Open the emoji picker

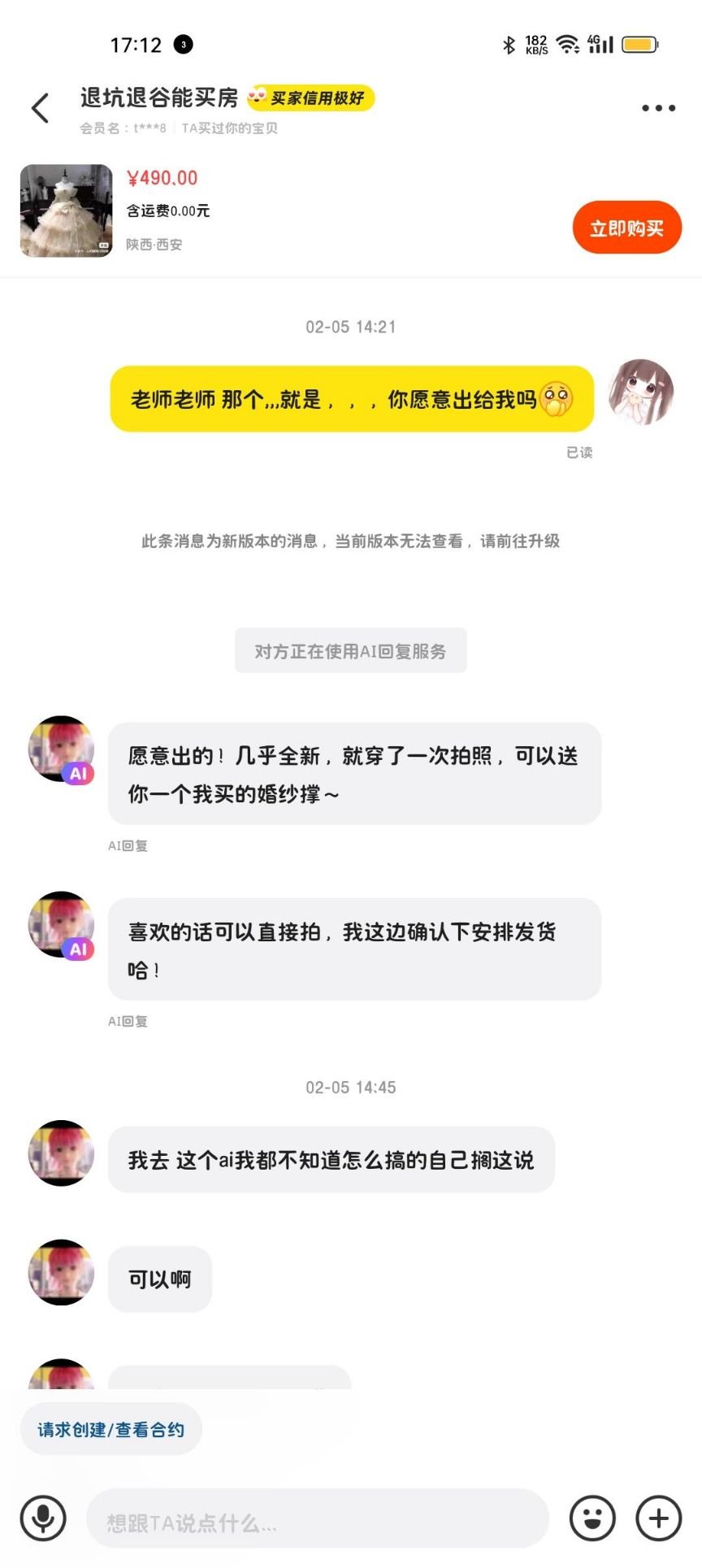(592, 1518)
